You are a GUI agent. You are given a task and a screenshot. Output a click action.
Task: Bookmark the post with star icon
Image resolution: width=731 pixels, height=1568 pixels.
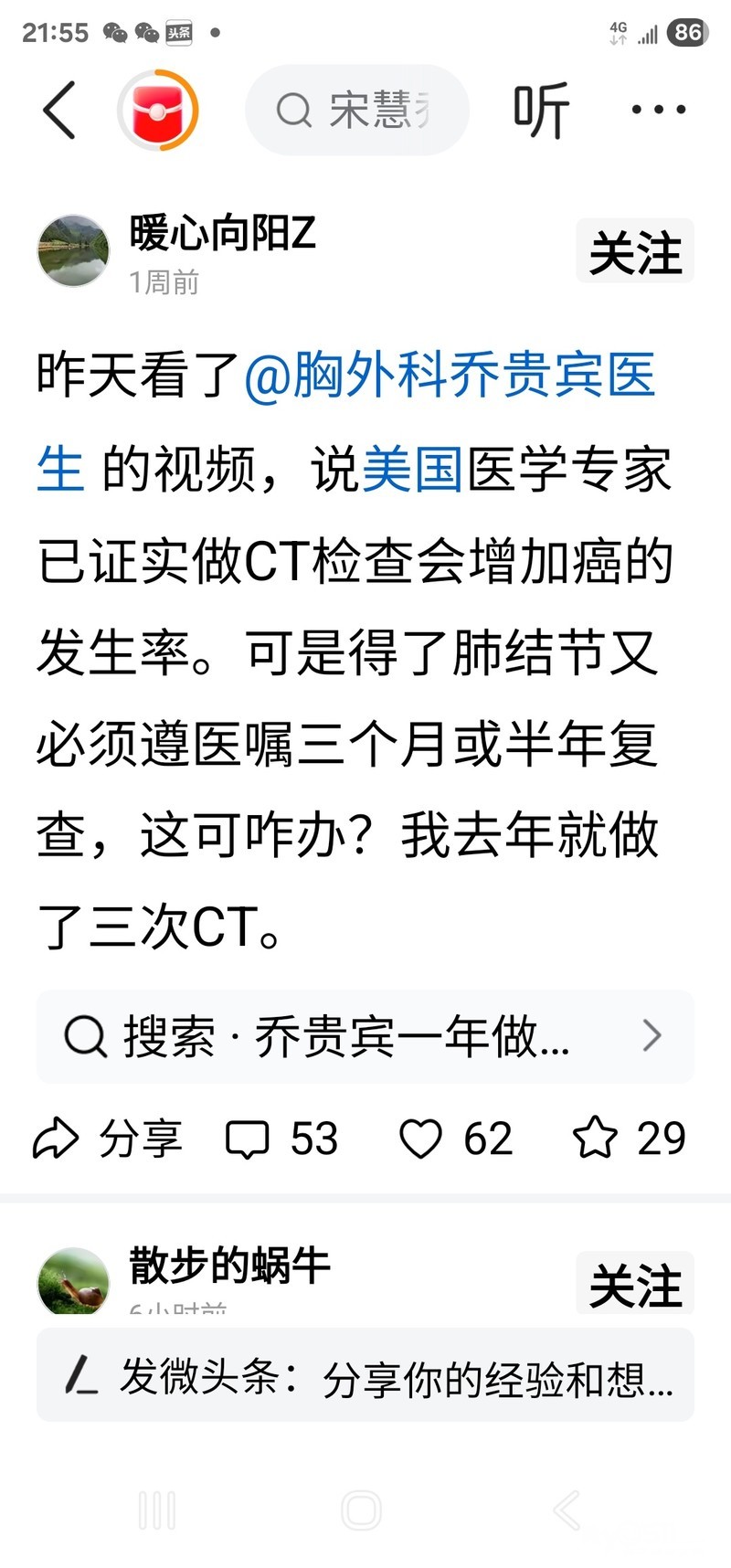pos(629,1139)
